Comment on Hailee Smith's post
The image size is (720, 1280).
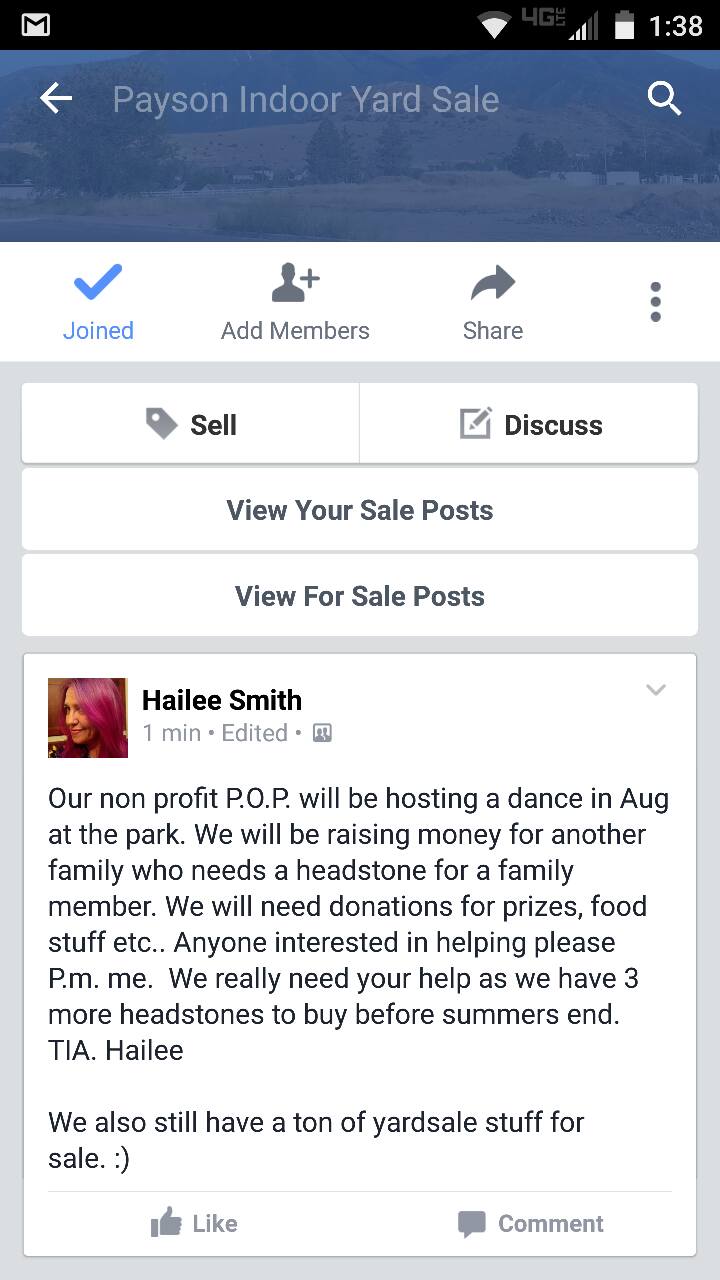[530, 1223]
